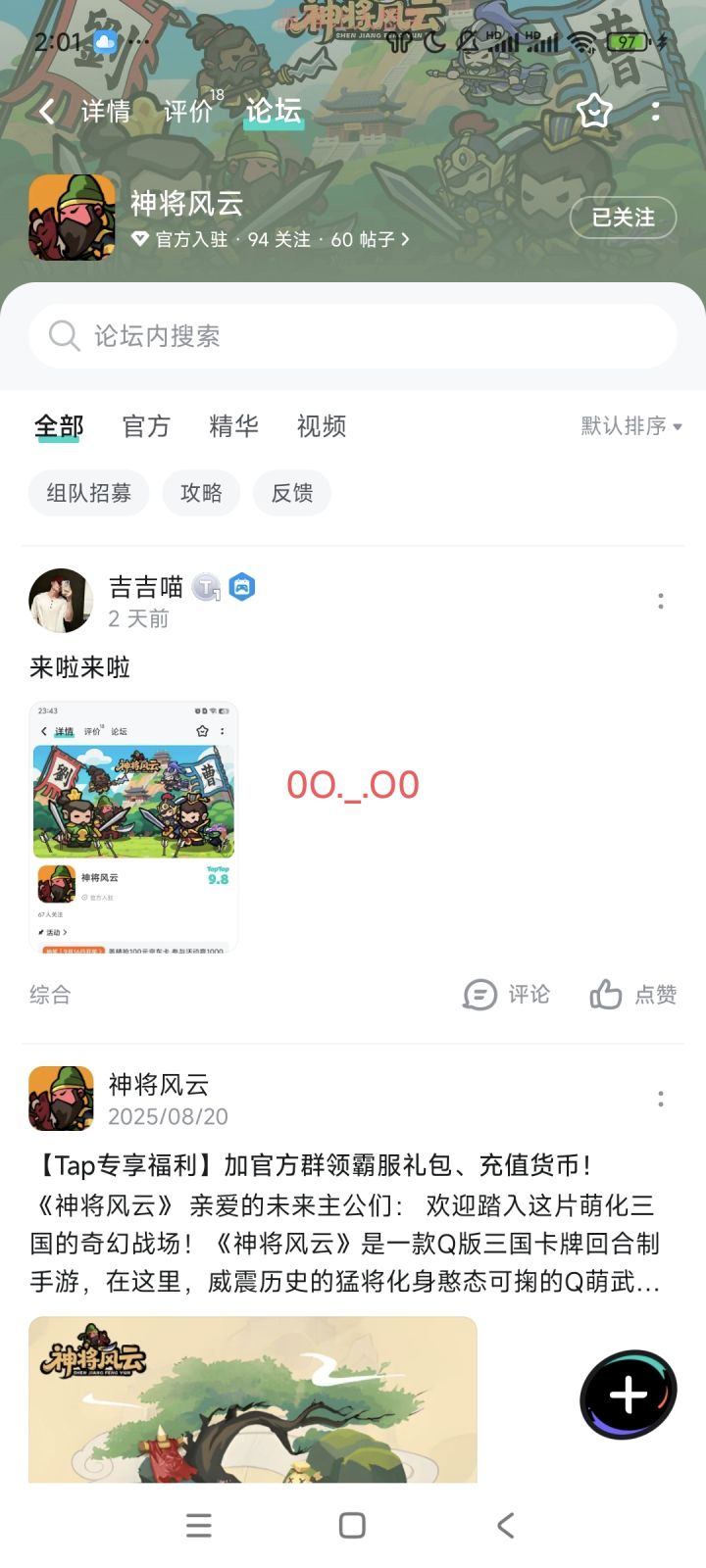Tap the gamepad badge beside 吉吉喵
Screen dimensions: 706x1568
242,585
